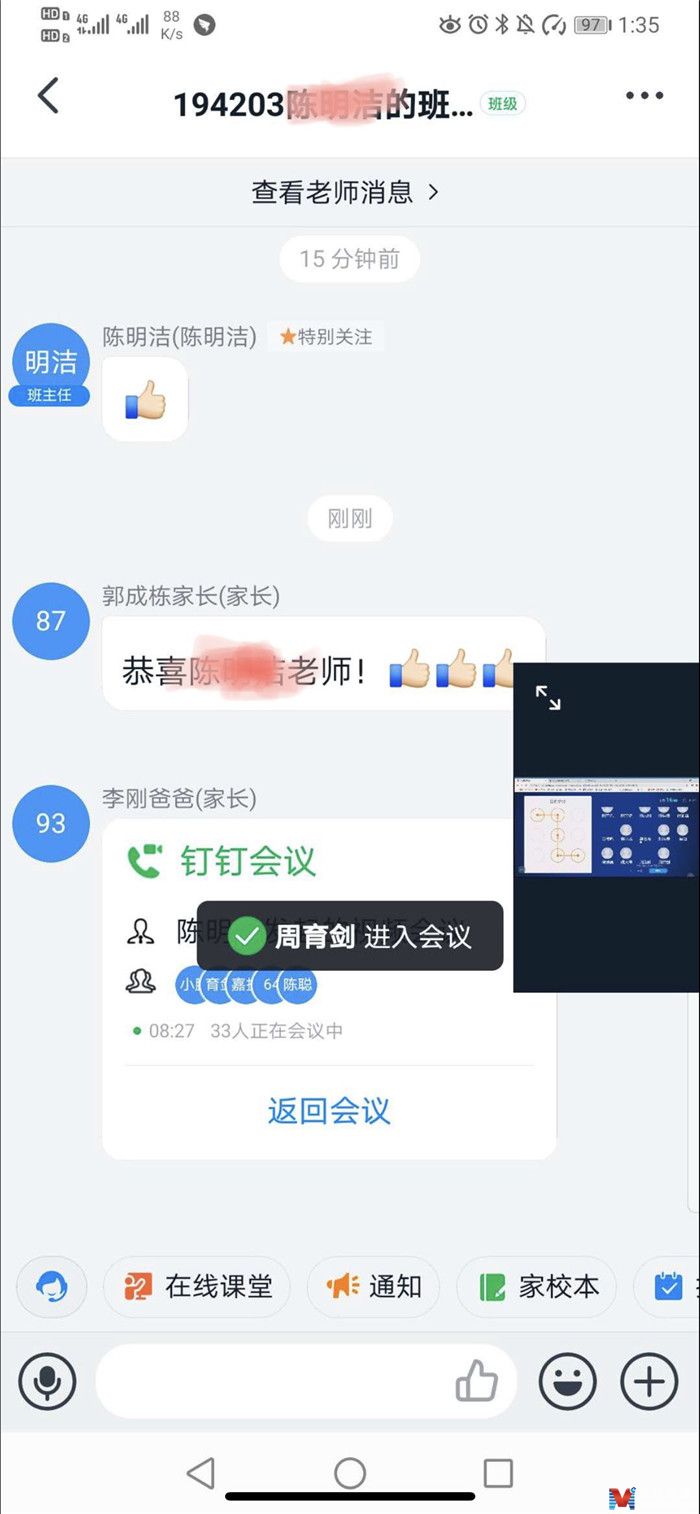Open the emoji picker
The image size is (700, 1514).
(x=568, y=1382)
